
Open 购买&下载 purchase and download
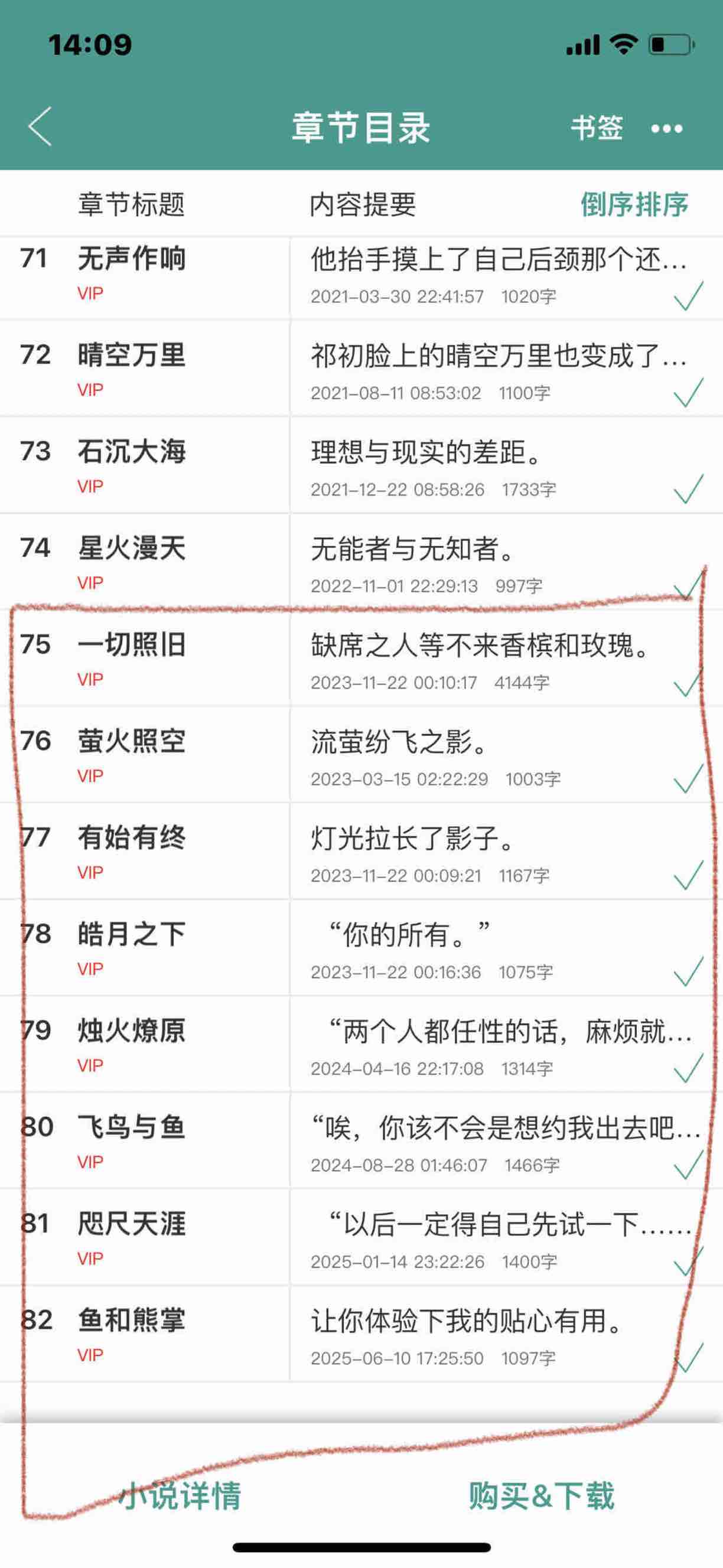pos(542,1495)
